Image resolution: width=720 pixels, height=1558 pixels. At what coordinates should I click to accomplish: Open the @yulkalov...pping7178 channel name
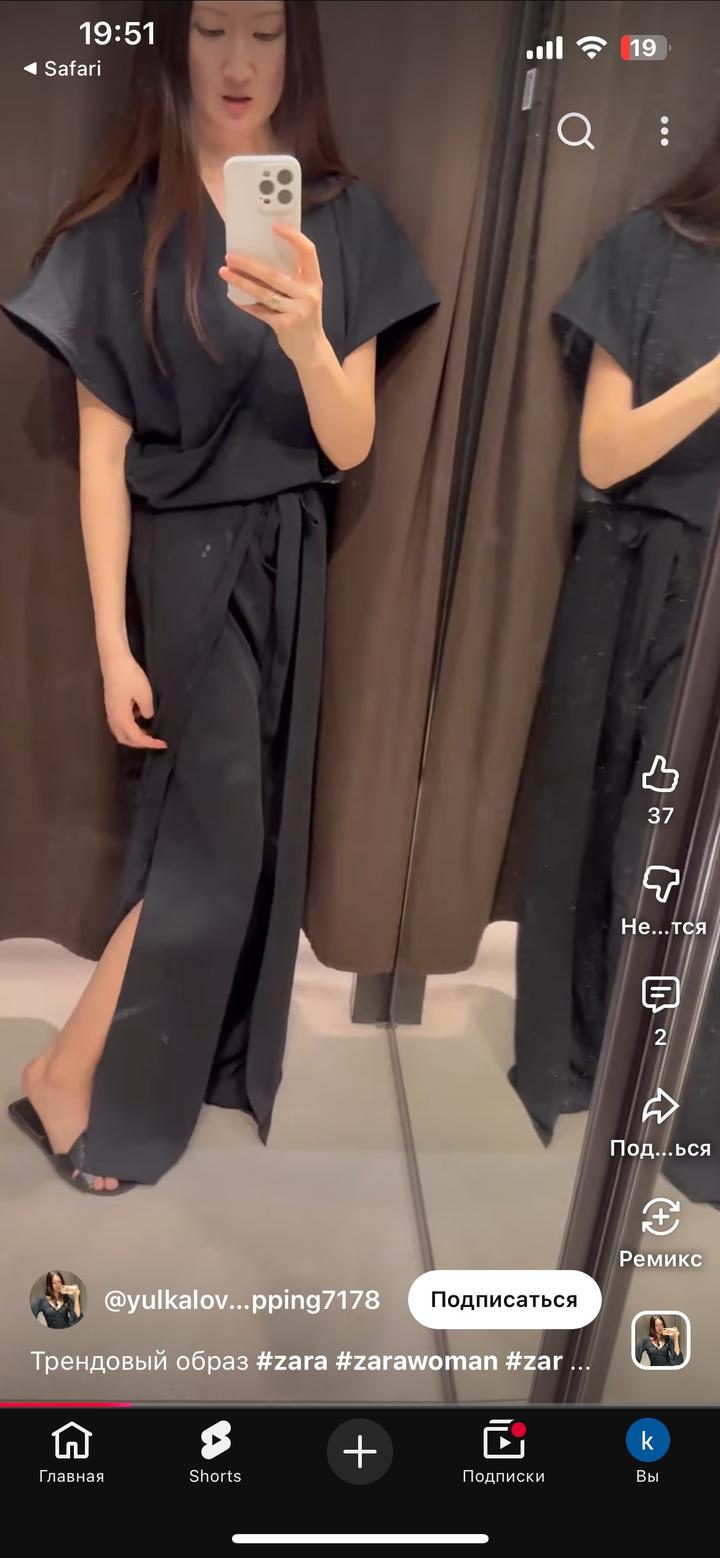(242, 1300)
